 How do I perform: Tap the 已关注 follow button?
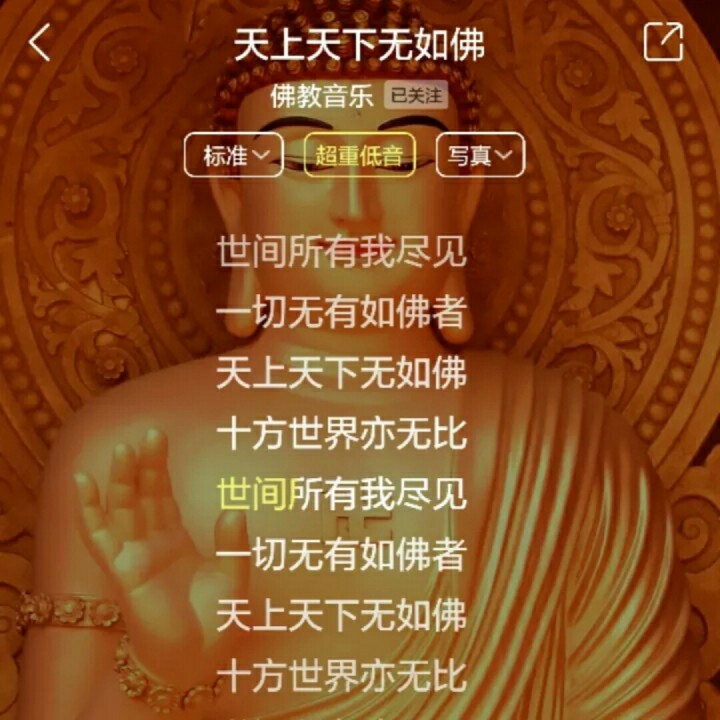point(416,96)
